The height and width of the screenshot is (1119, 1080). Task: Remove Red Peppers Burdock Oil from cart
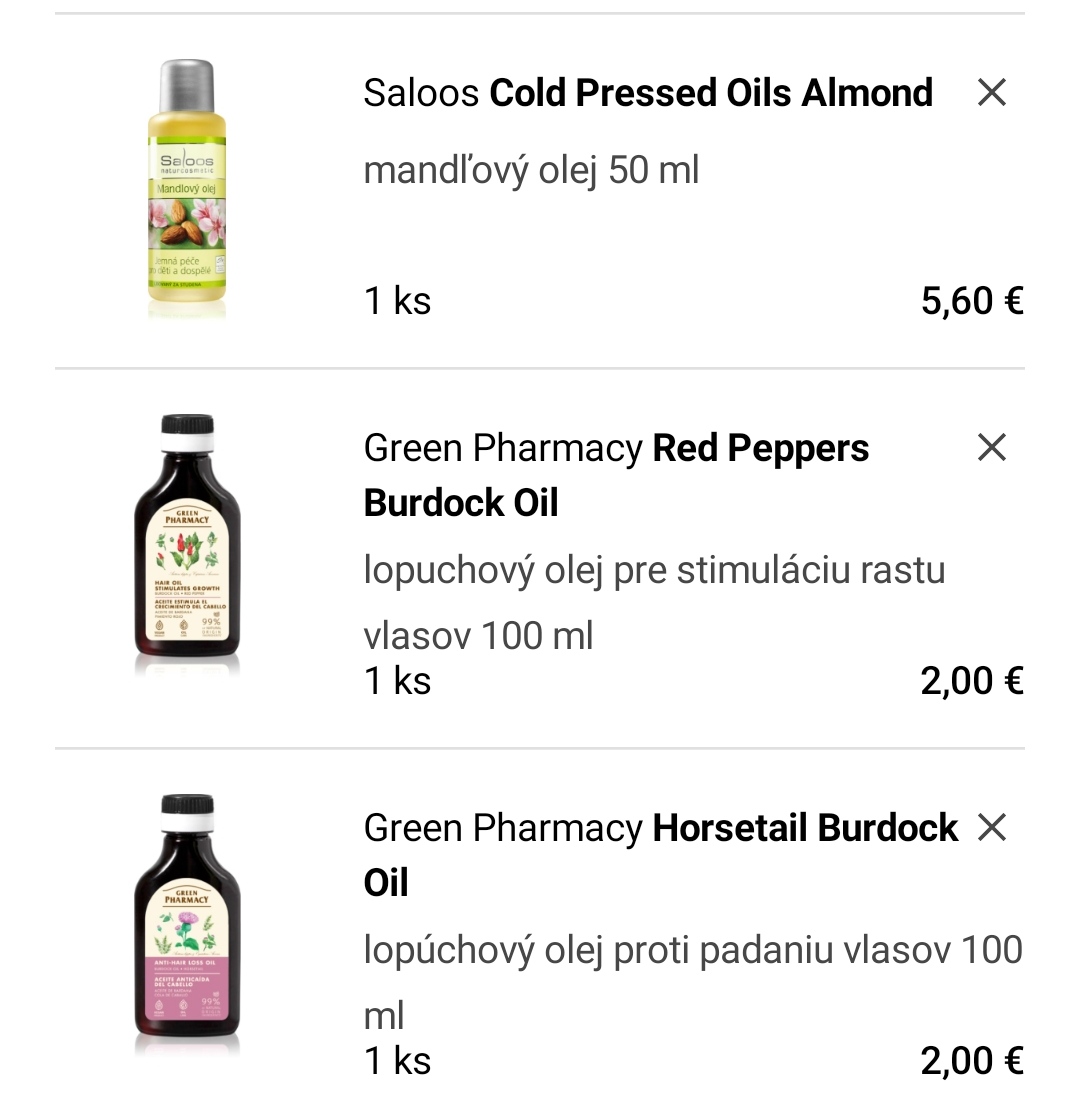991,448
